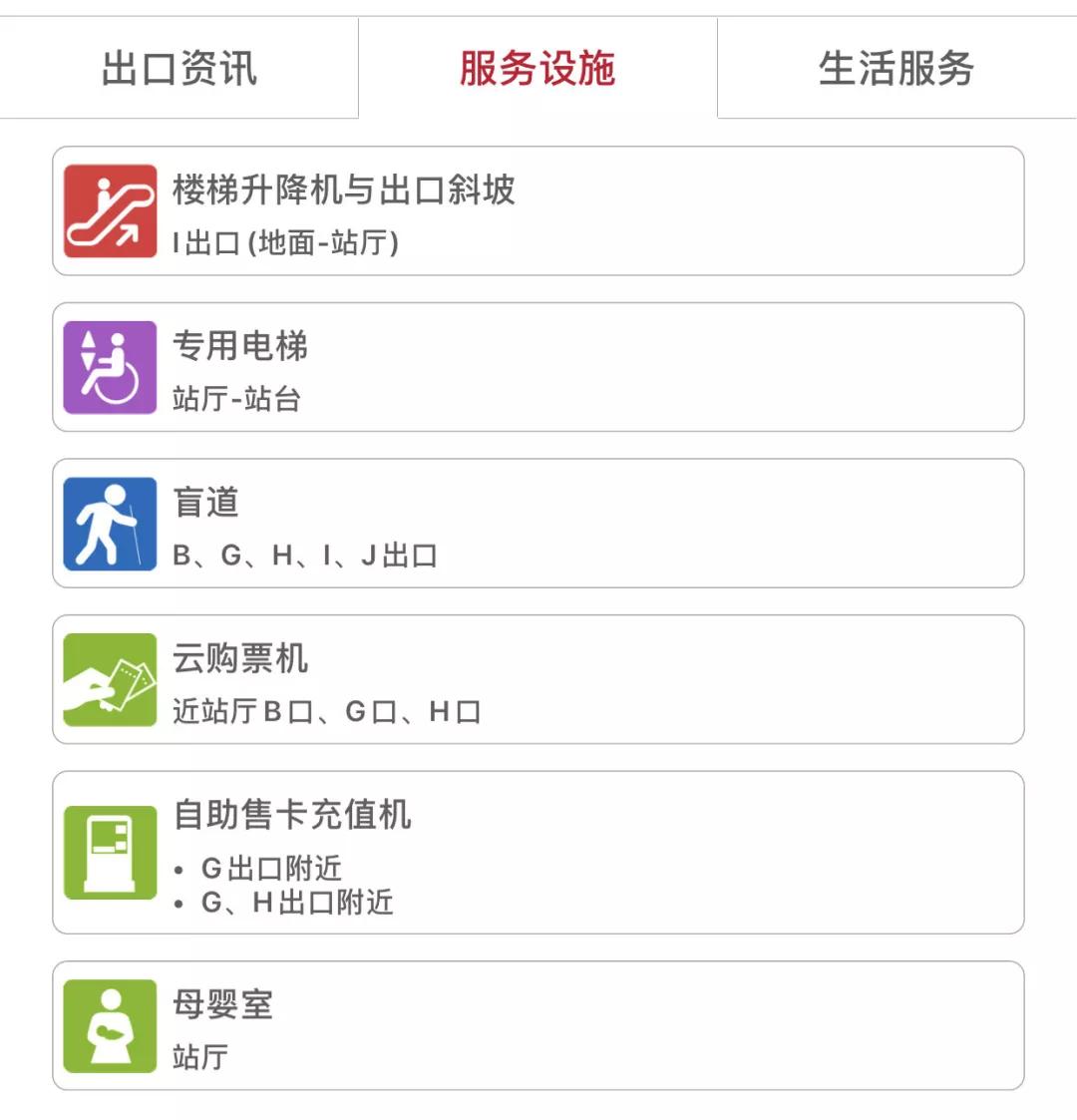Click the 自助售卡充值机 entry
1077x1120 pixels.
[538, 849]
